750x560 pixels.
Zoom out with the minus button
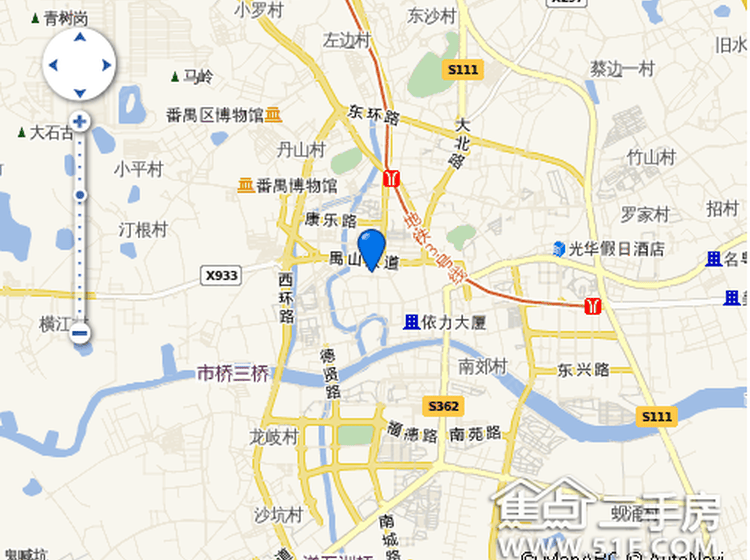coord(80,334)
